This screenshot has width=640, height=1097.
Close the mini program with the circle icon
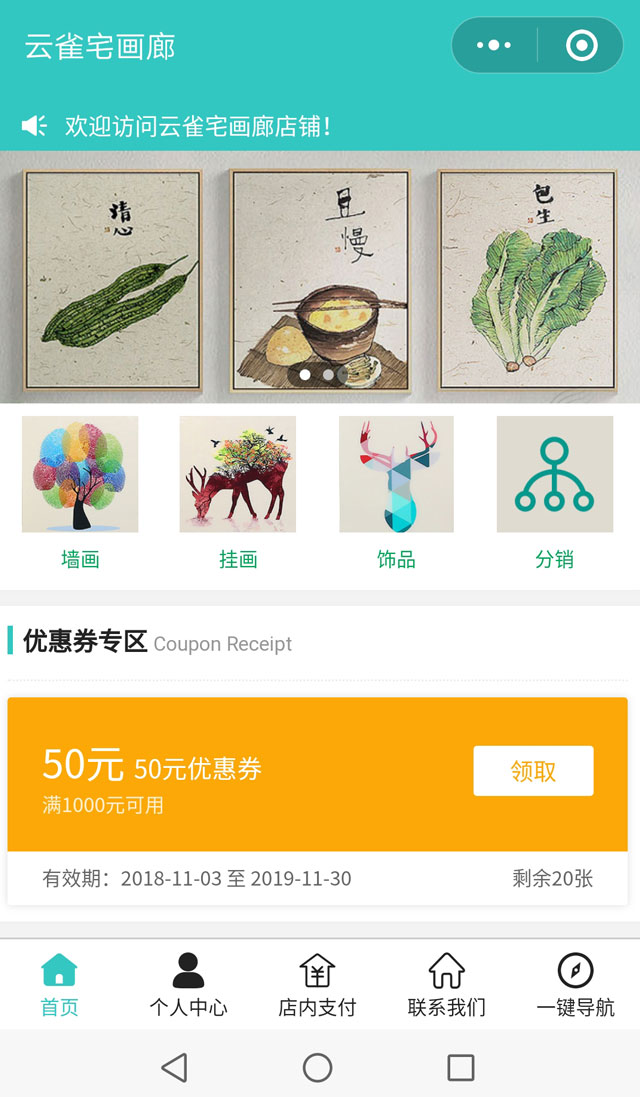pyautogui.click(x=581, y=45)
